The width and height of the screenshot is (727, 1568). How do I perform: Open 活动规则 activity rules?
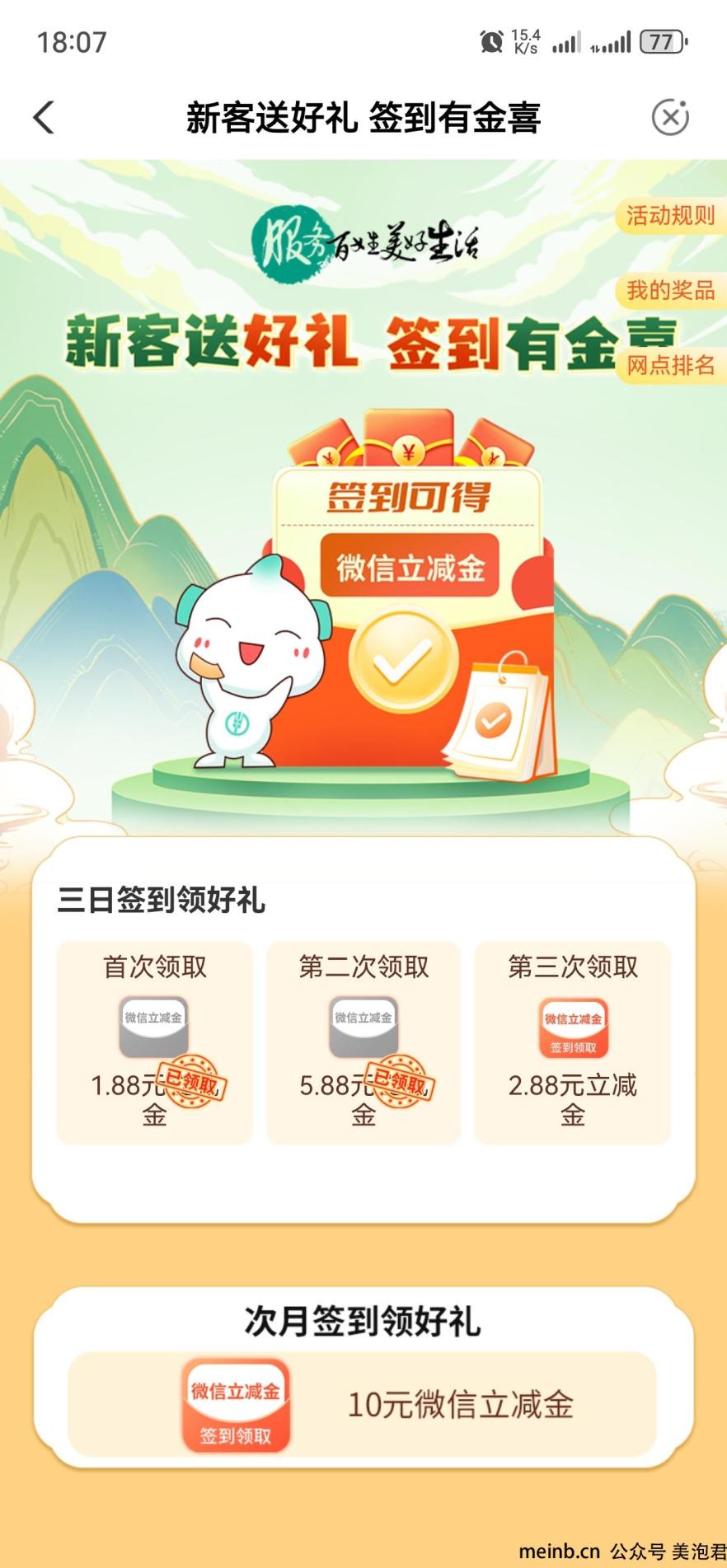click(x=669, y=216)
